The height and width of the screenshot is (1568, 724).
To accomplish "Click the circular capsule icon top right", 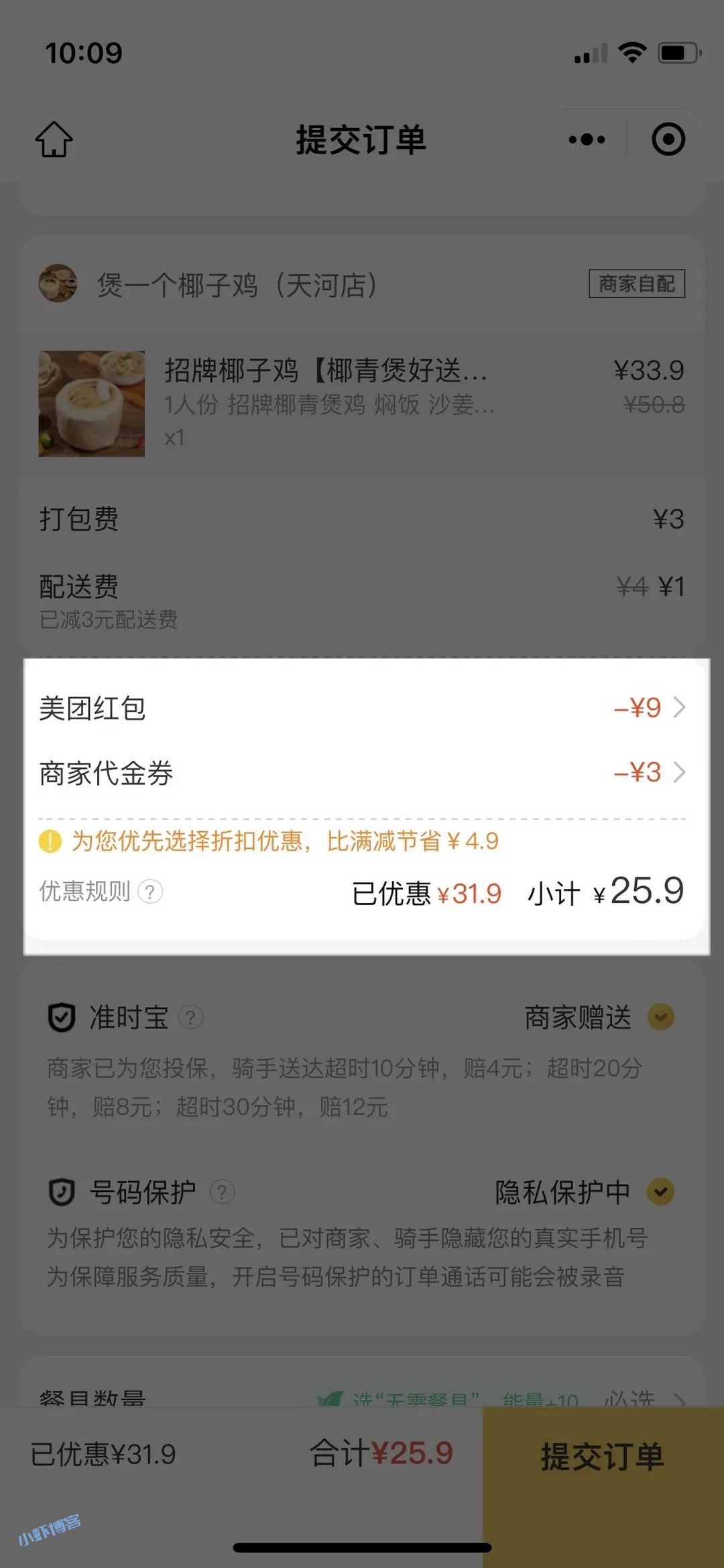I will point(668,139).
